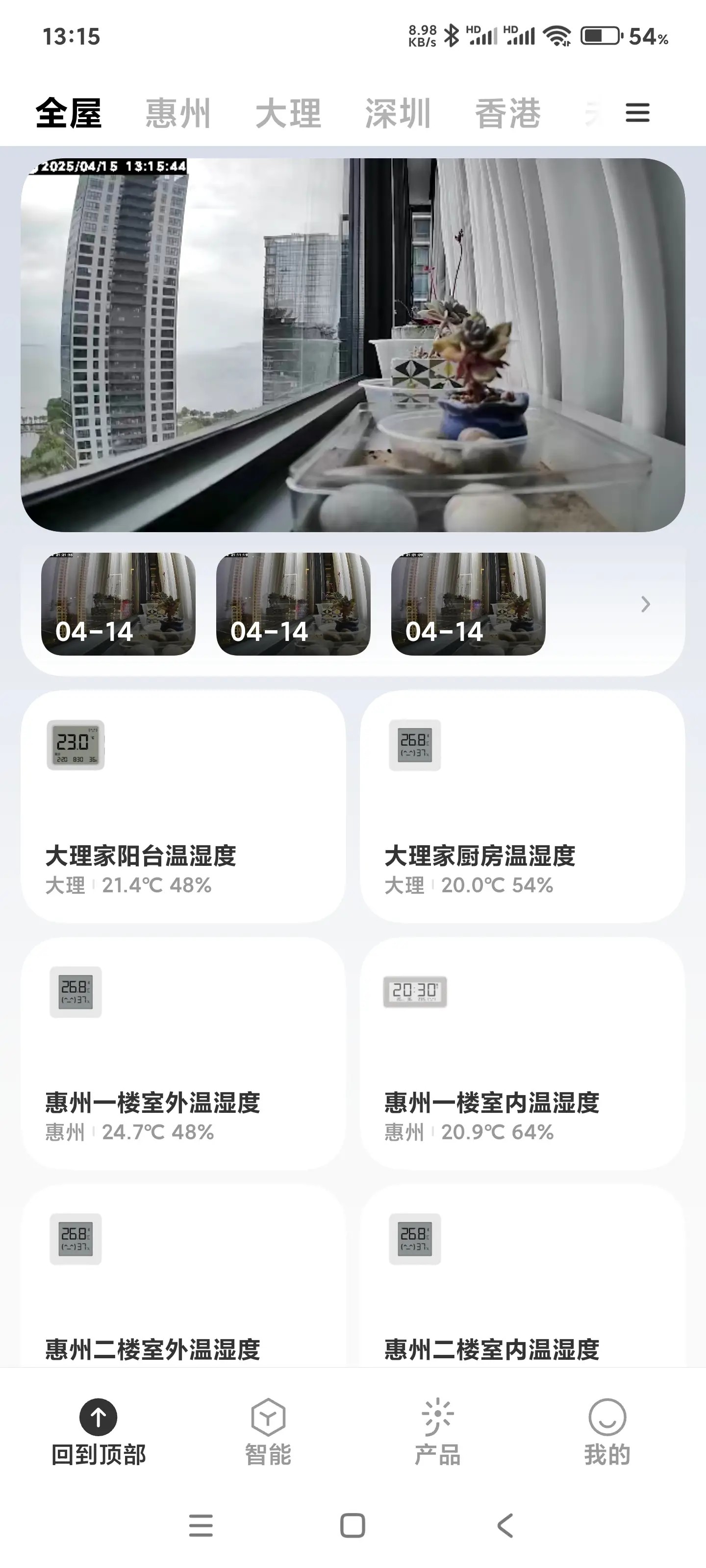Image resolution: width=706 pixels, height=1568 pixels.
Task: Open the 大理家阳台温湿度 card
Action: point(183,806)
